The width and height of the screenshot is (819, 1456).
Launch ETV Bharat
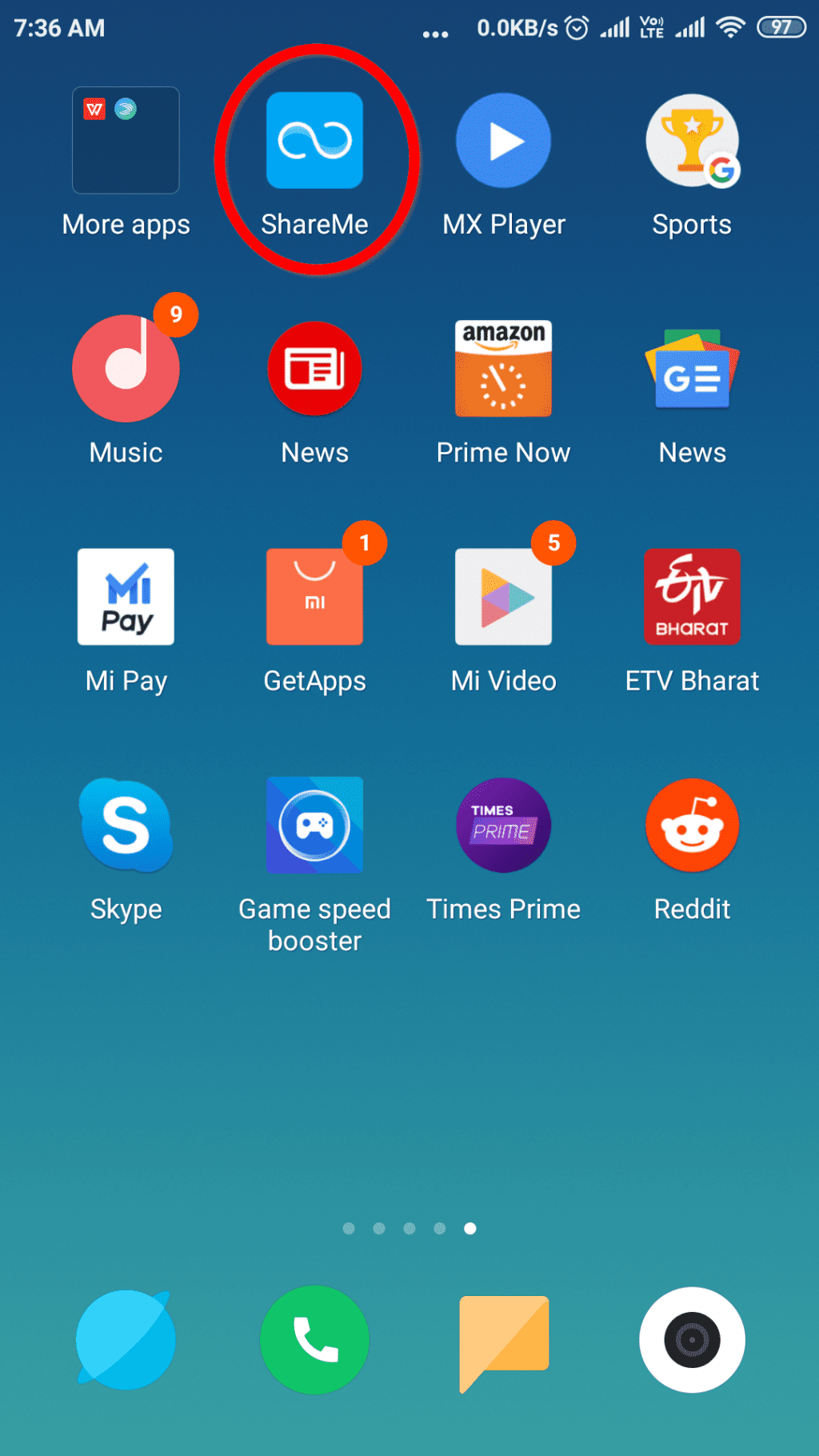[692, 596]
